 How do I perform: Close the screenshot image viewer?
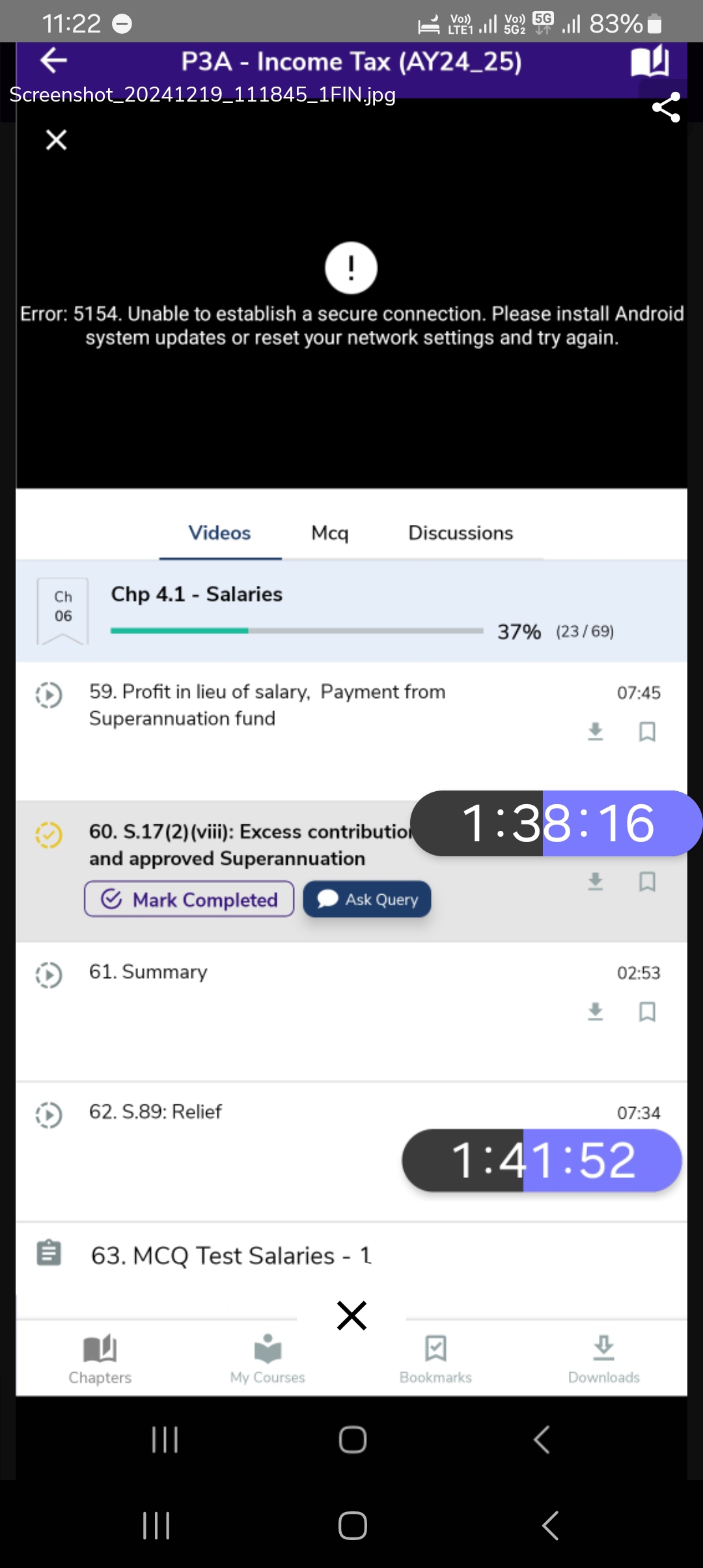click(x=57, y=139)
